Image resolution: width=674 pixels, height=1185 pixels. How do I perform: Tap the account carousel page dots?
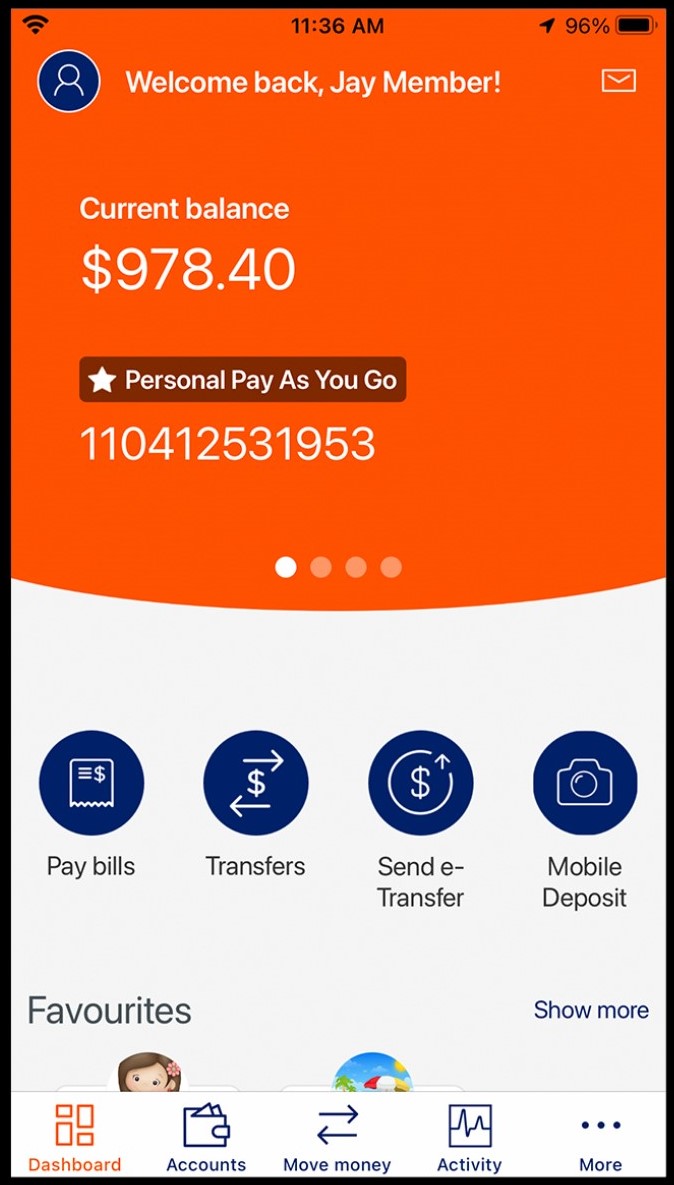pyautogui.click(x=338, y=567)
